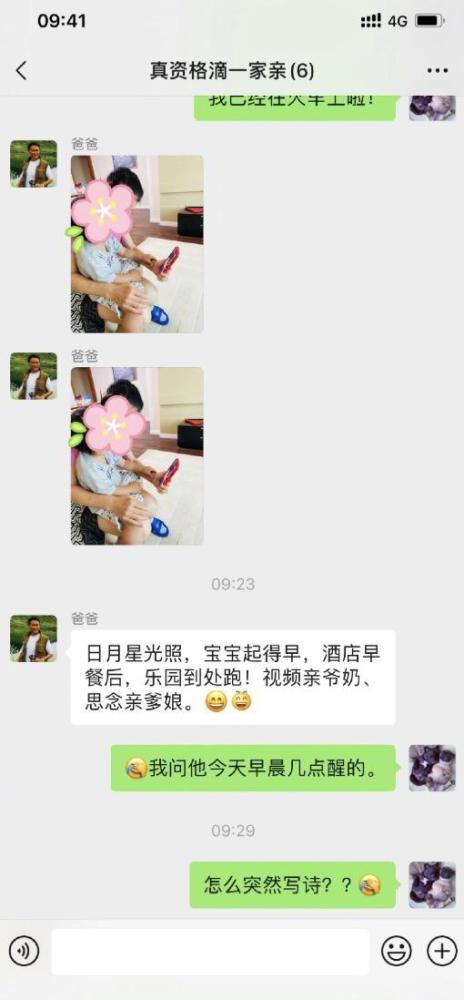Open the second photo sent by 爸爸

pos(137,455)
